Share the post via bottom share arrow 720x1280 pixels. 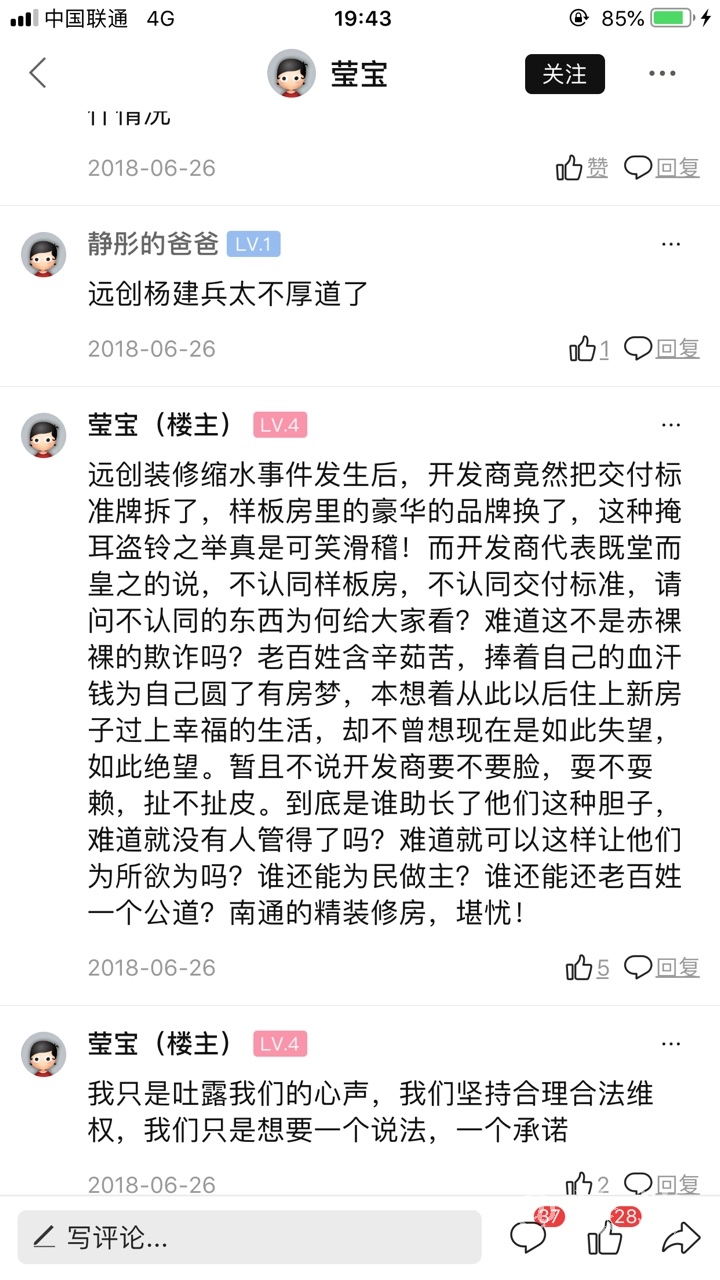681,1237
